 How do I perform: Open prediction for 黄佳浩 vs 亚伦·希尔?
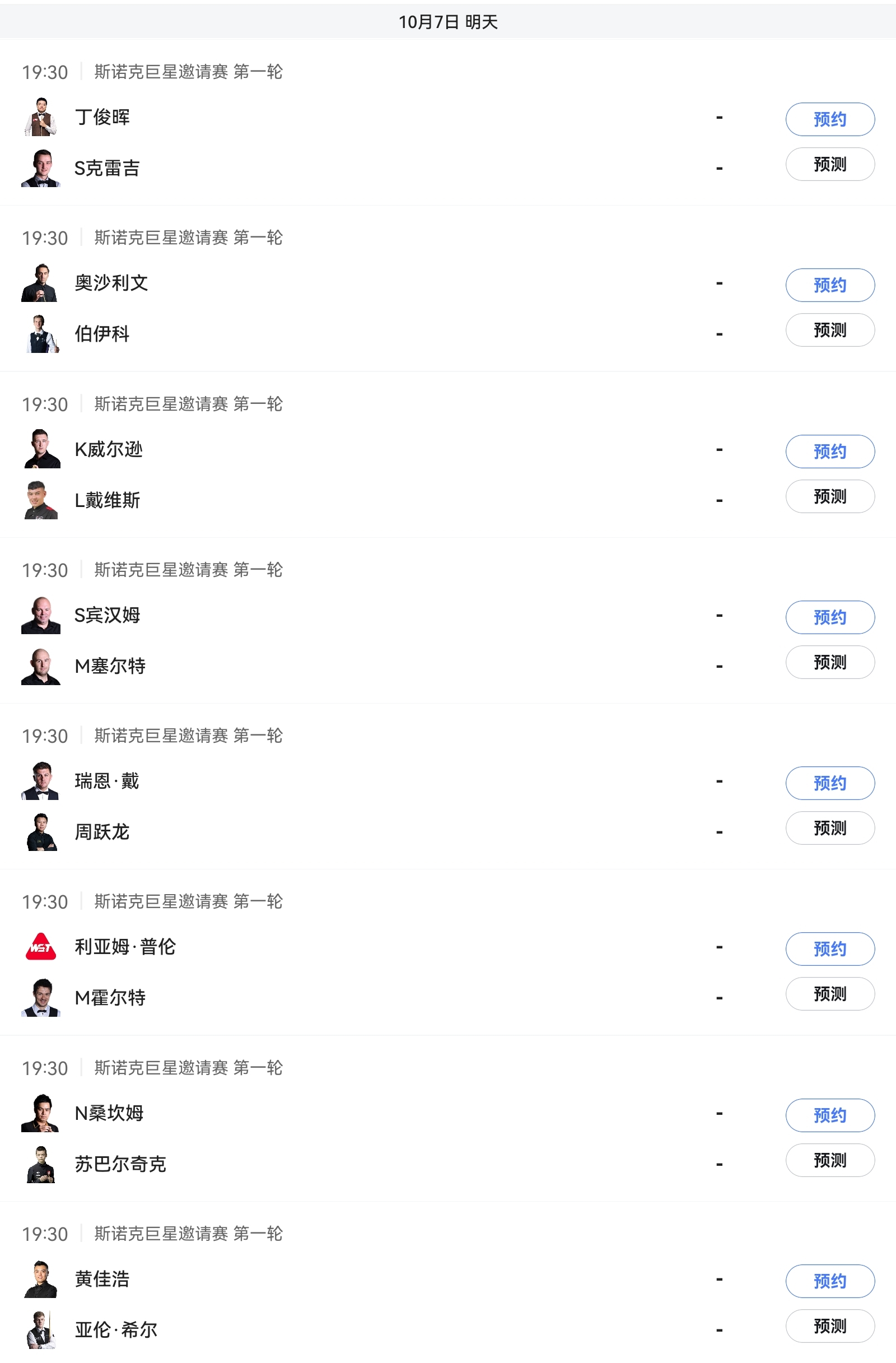pyautogui.click(x=829, y=1326)
